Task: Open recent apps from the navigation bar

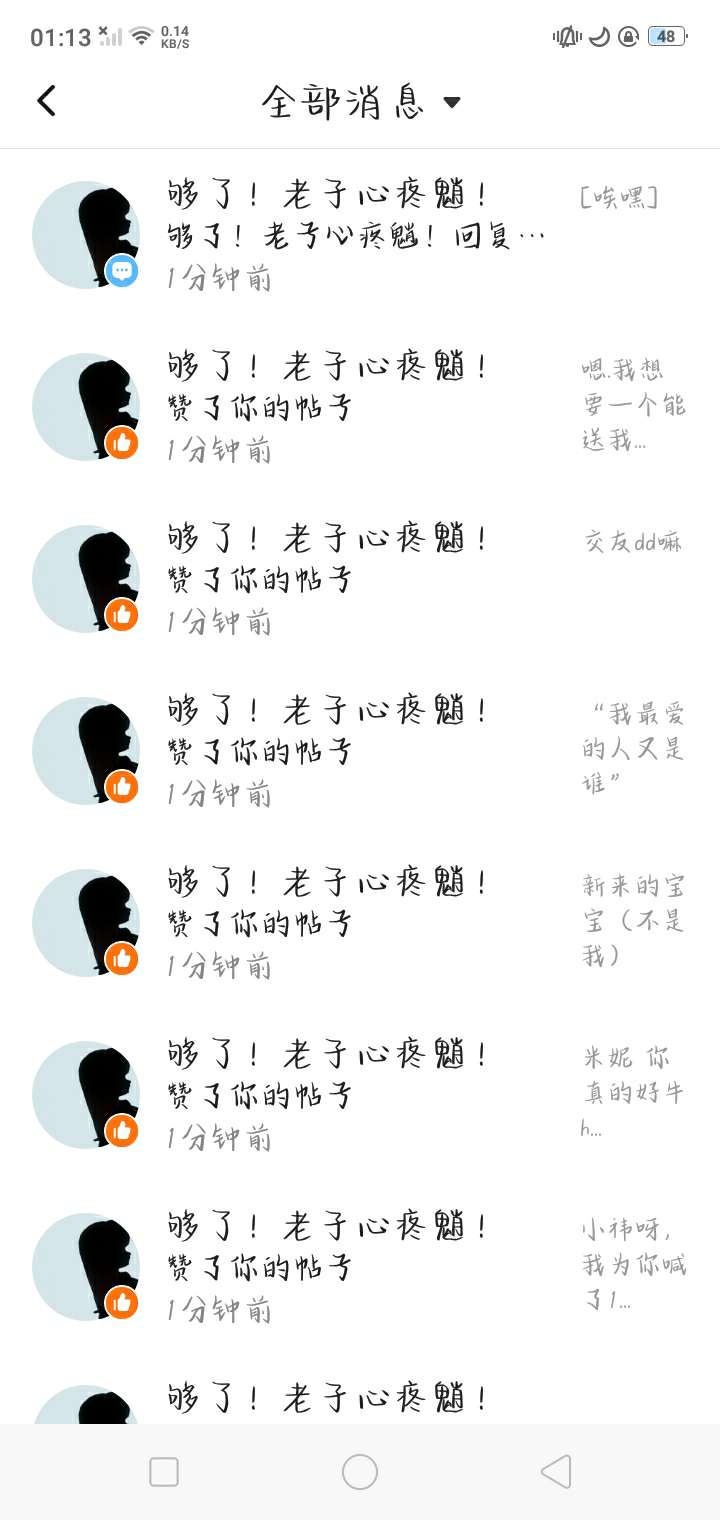Action: tap(164, 1472)
